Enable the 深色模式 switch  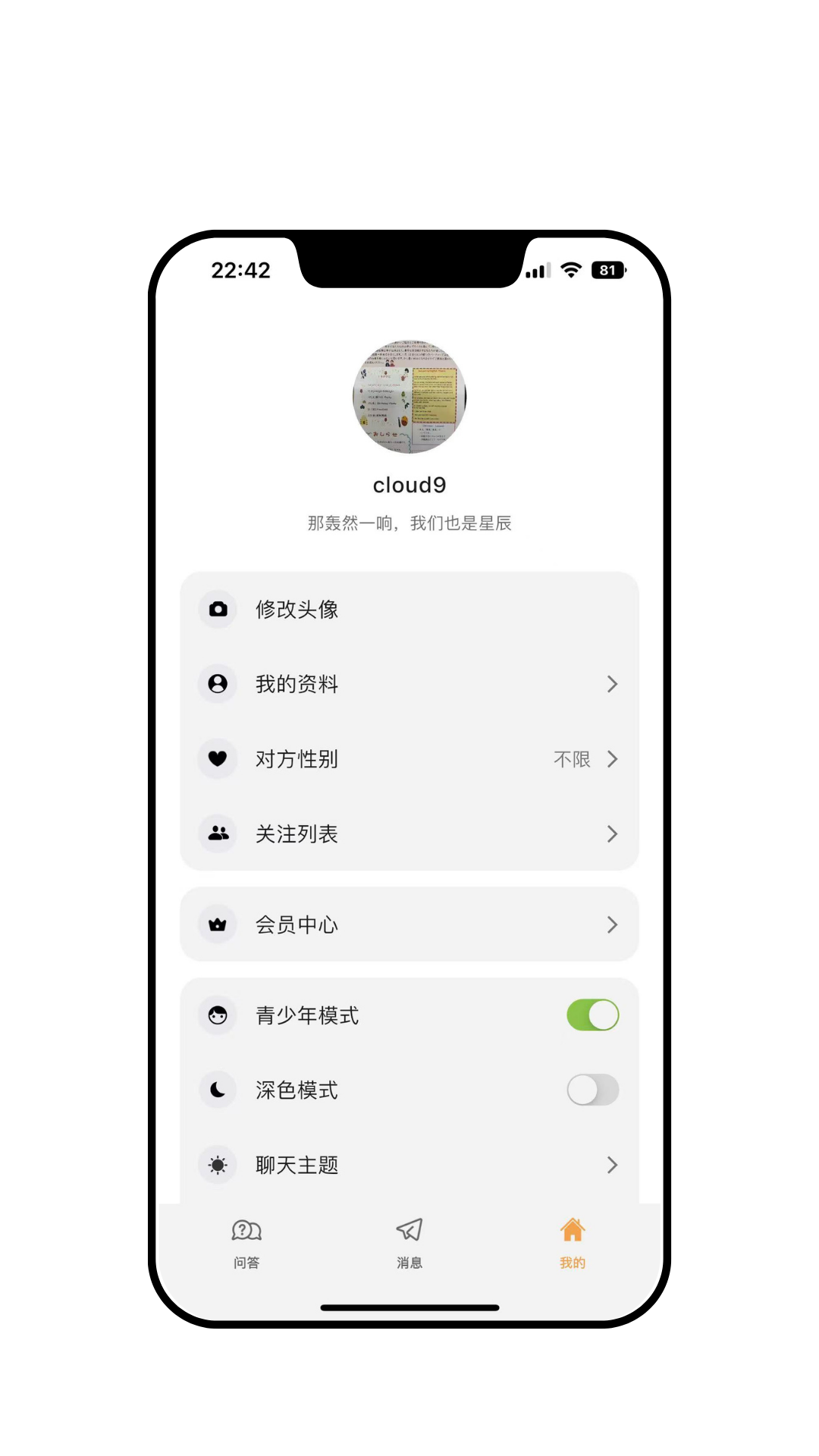click(x=592, y=1090)
